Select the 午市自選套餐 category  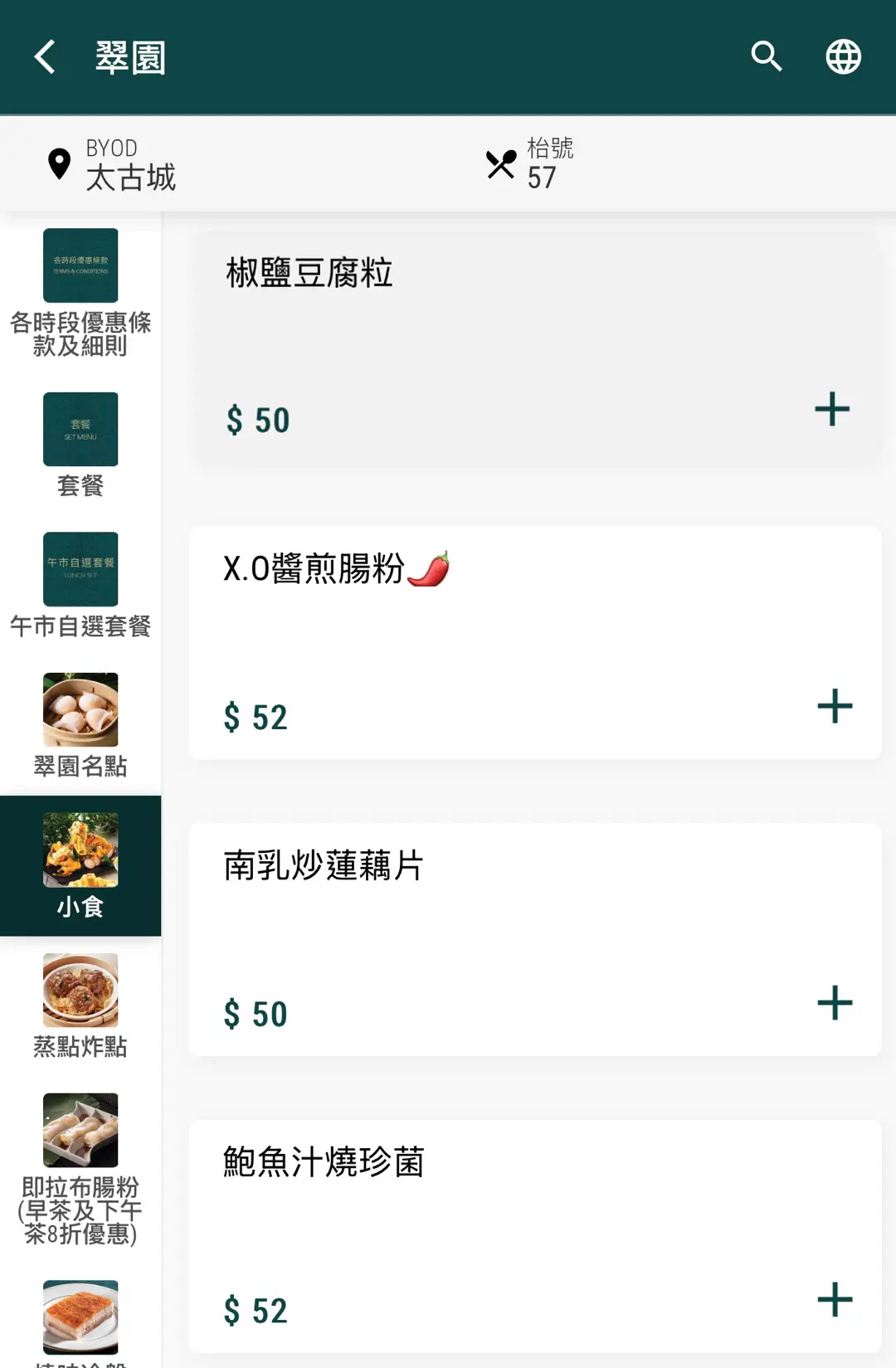[80, 586]
